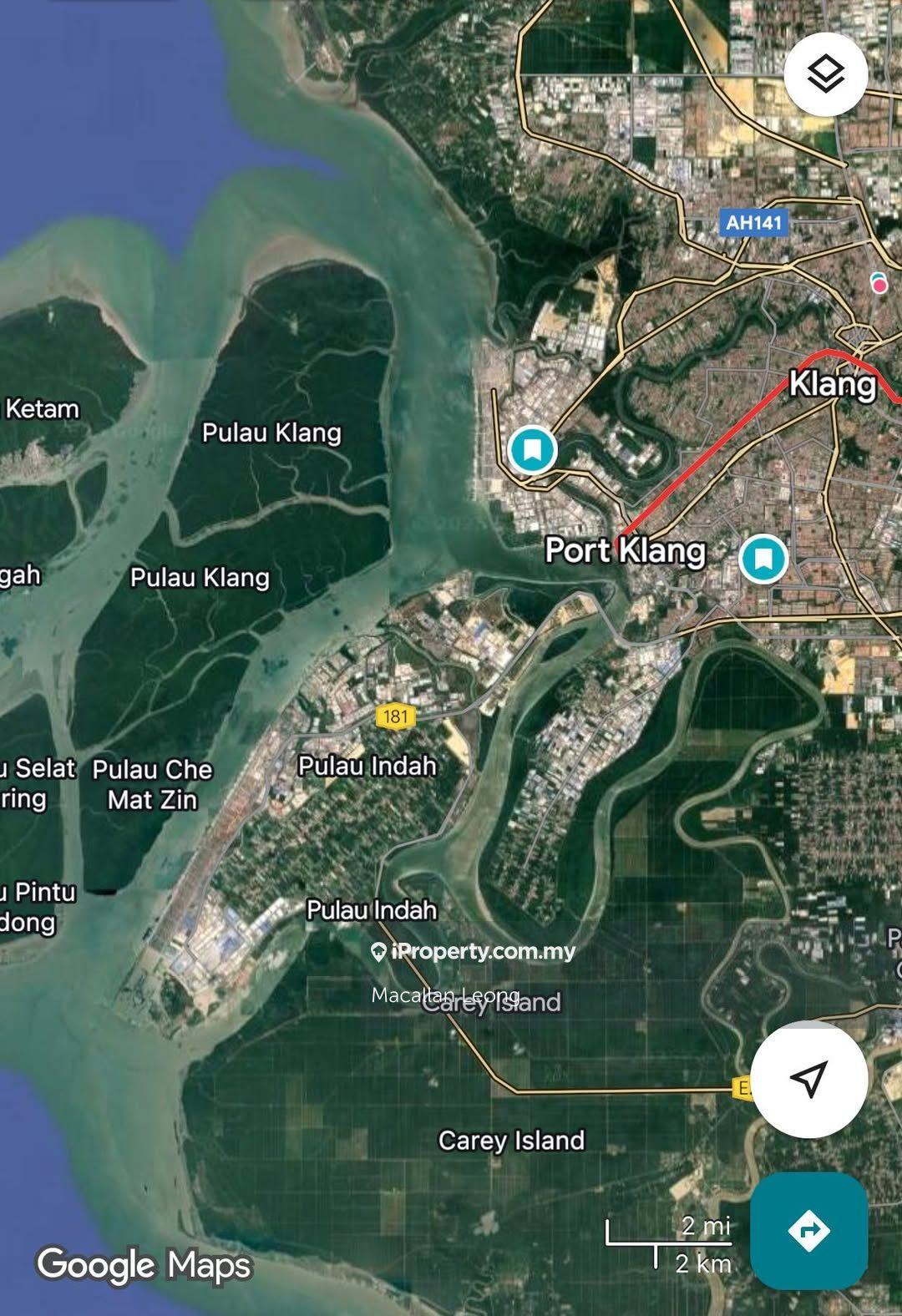Open directions with the blue arrow button

pyautogui.click(x=808, y=1230)
